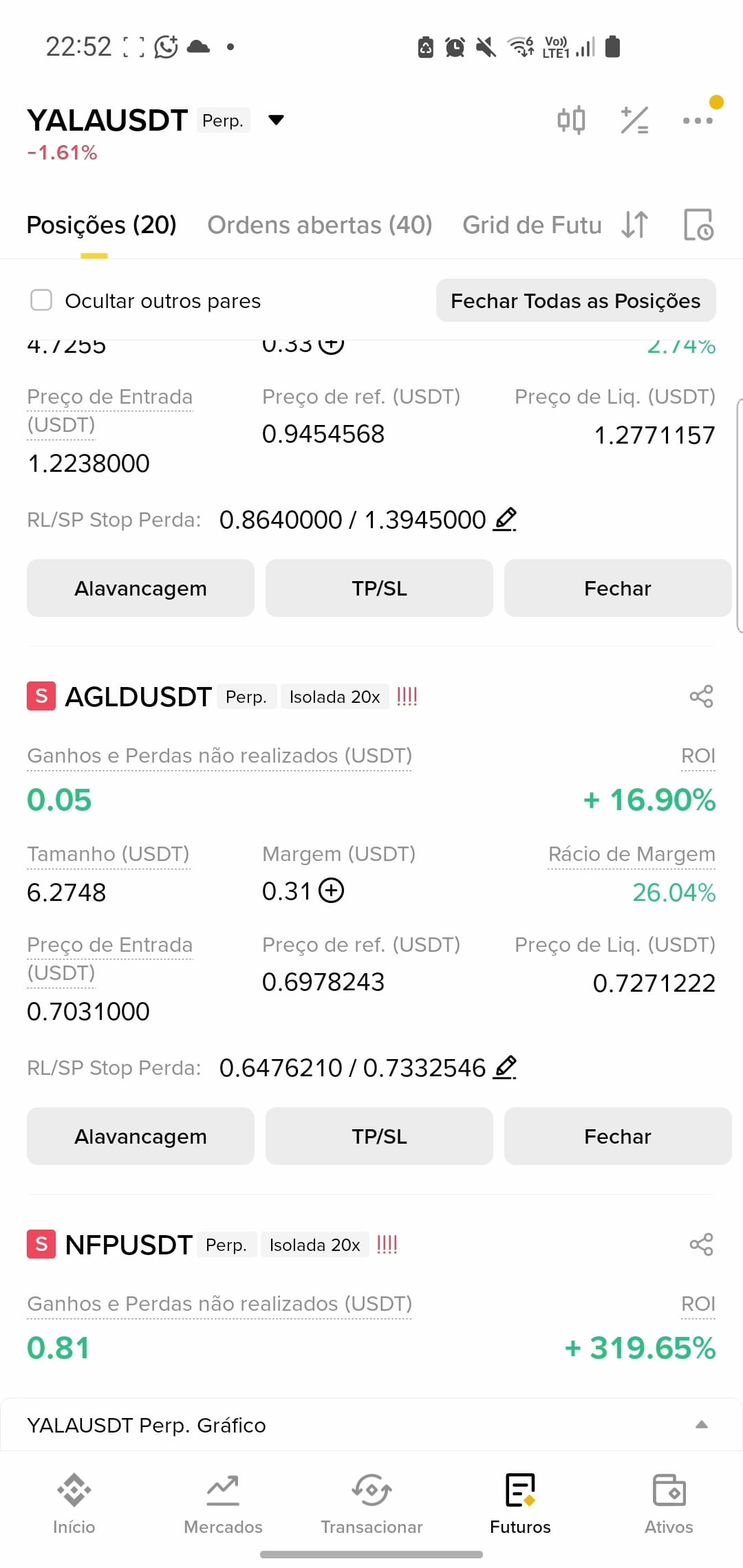
Task: Switch to Ordens abertas (40) tab
Action: (320, 225)
